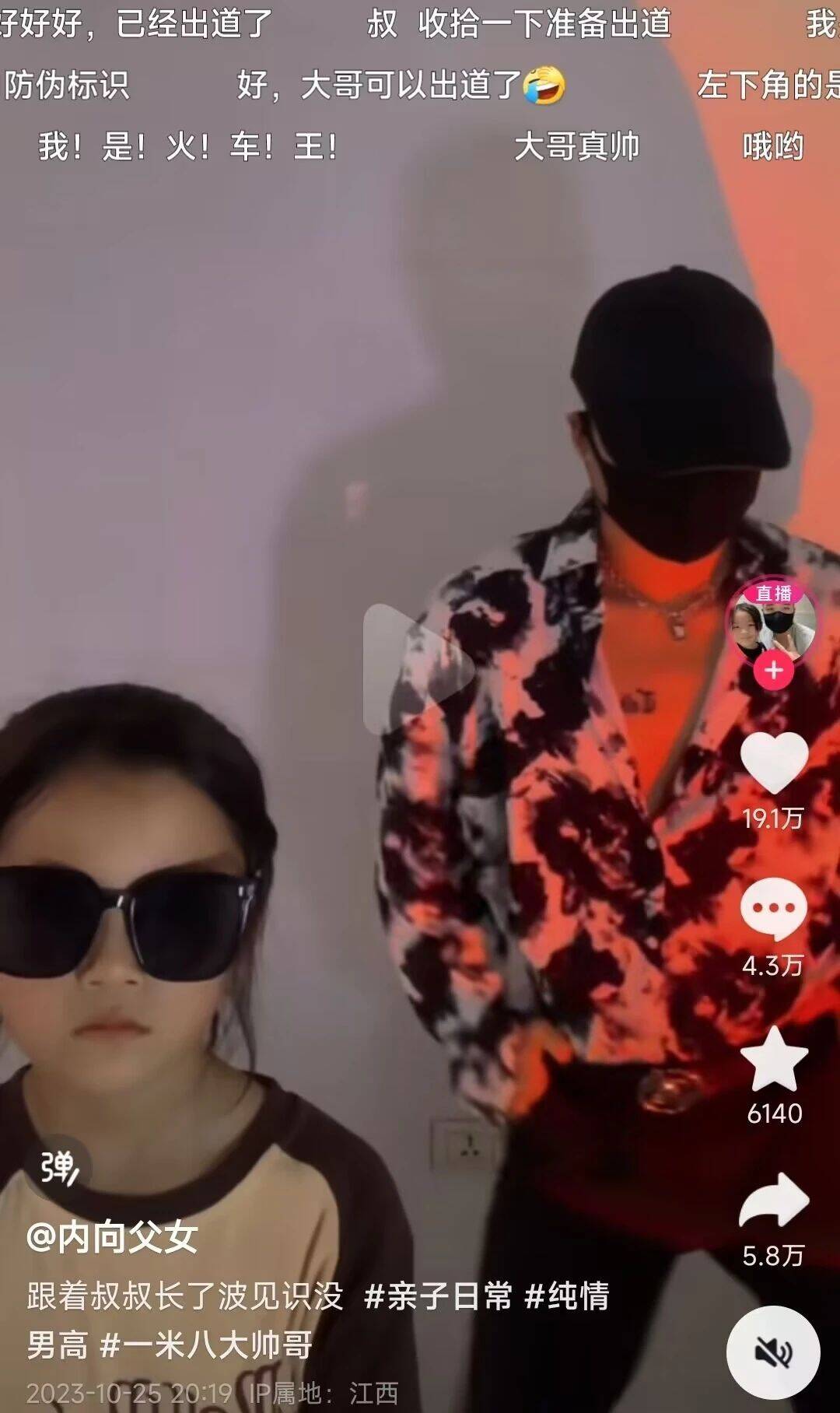
Task: Play the paused video
Action: point(418,668)
